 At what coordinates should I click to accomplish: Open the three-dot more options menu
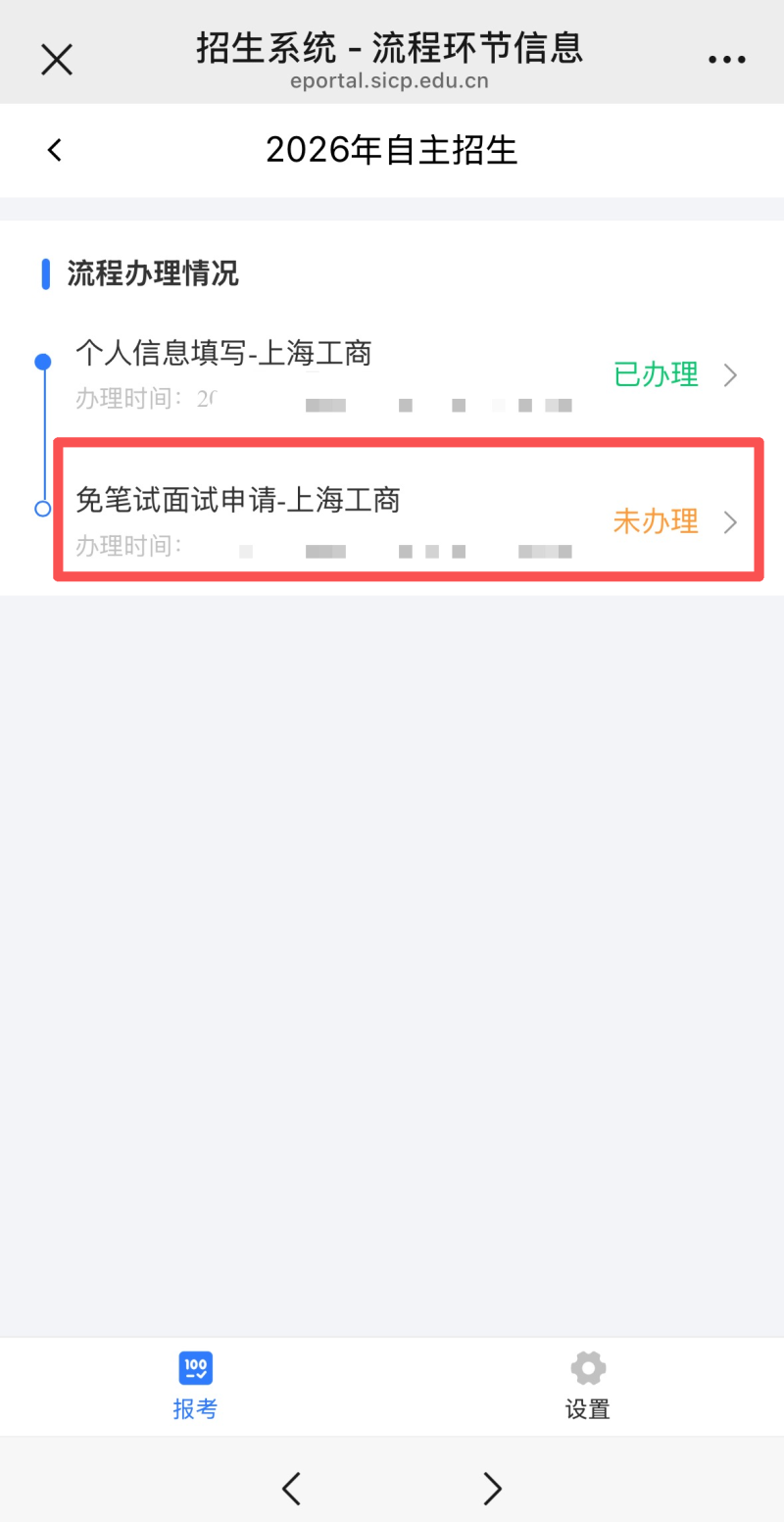(x=726, y=60)
